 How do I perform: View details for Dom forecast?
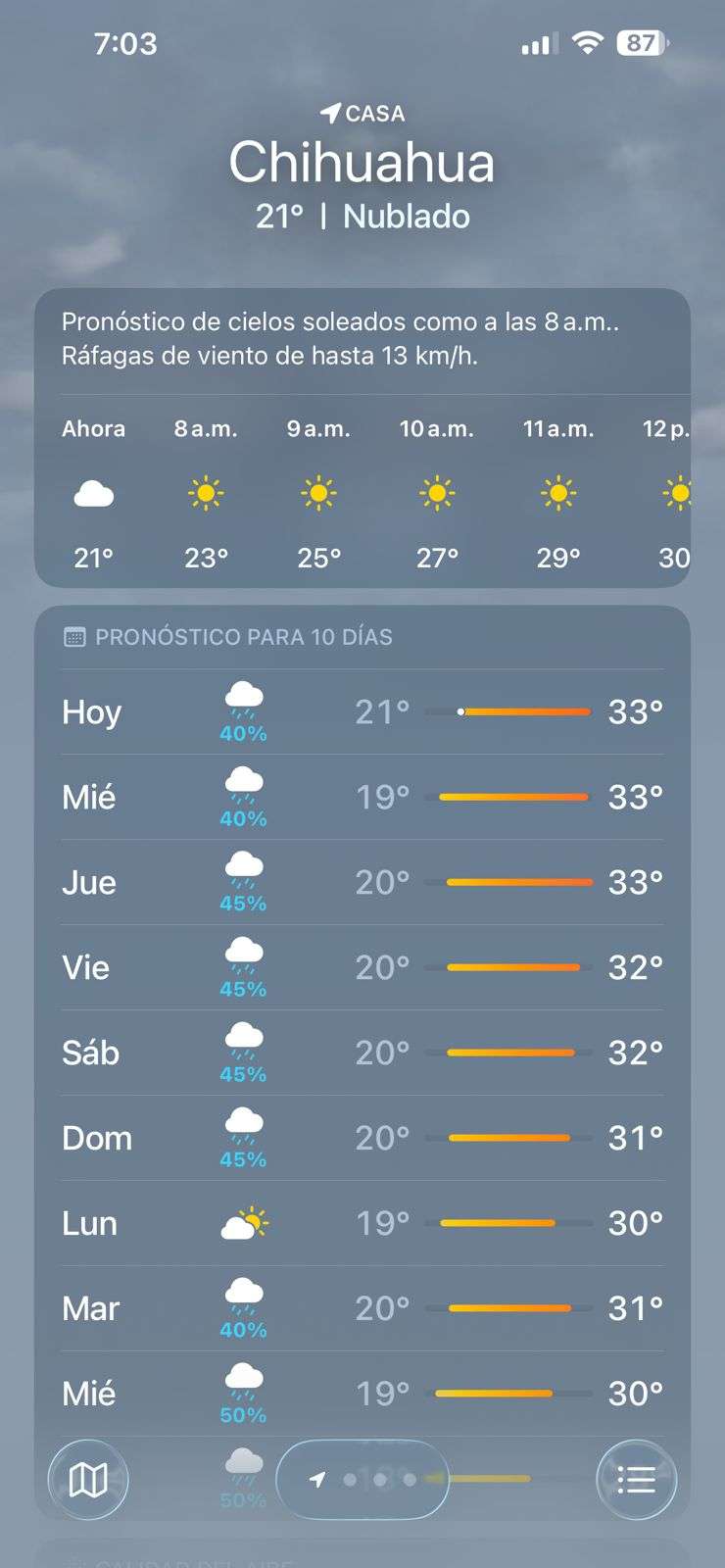point(362,1139)
